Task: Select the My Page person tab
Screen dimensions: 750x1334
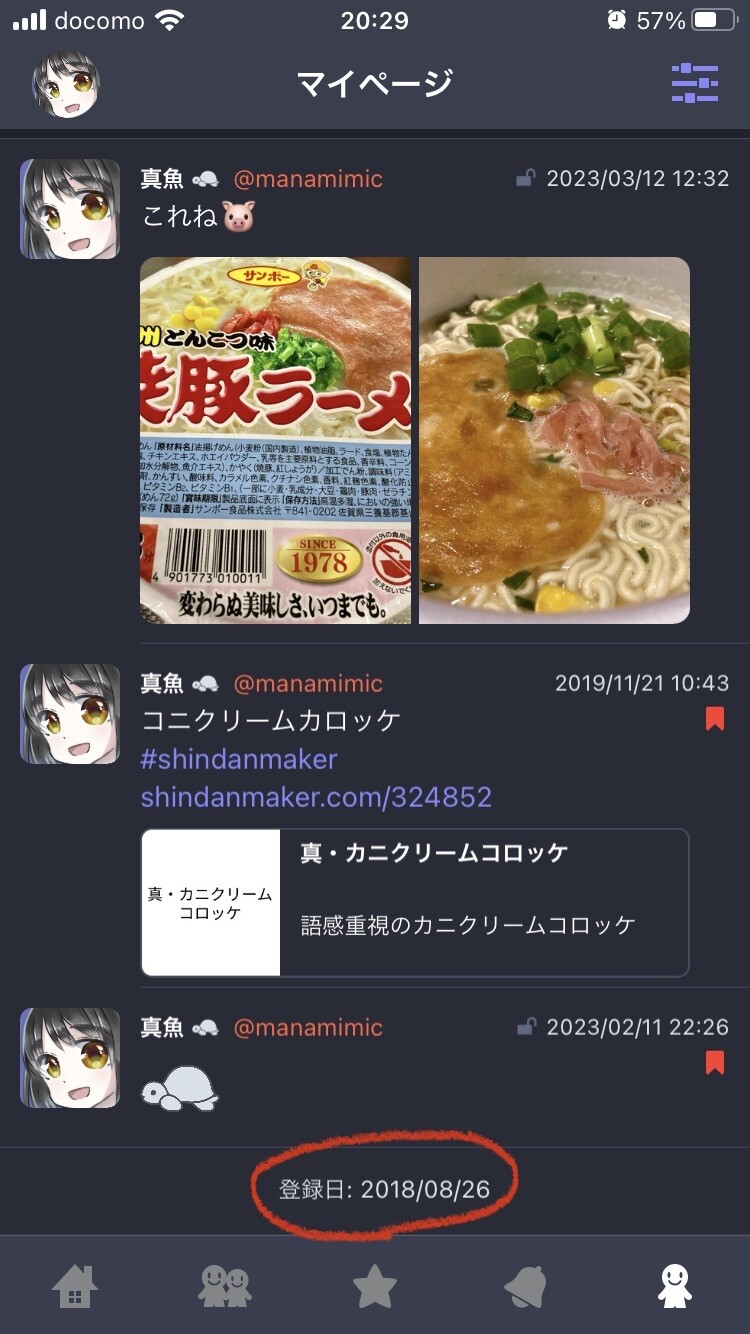Action: pos(675,1286)
